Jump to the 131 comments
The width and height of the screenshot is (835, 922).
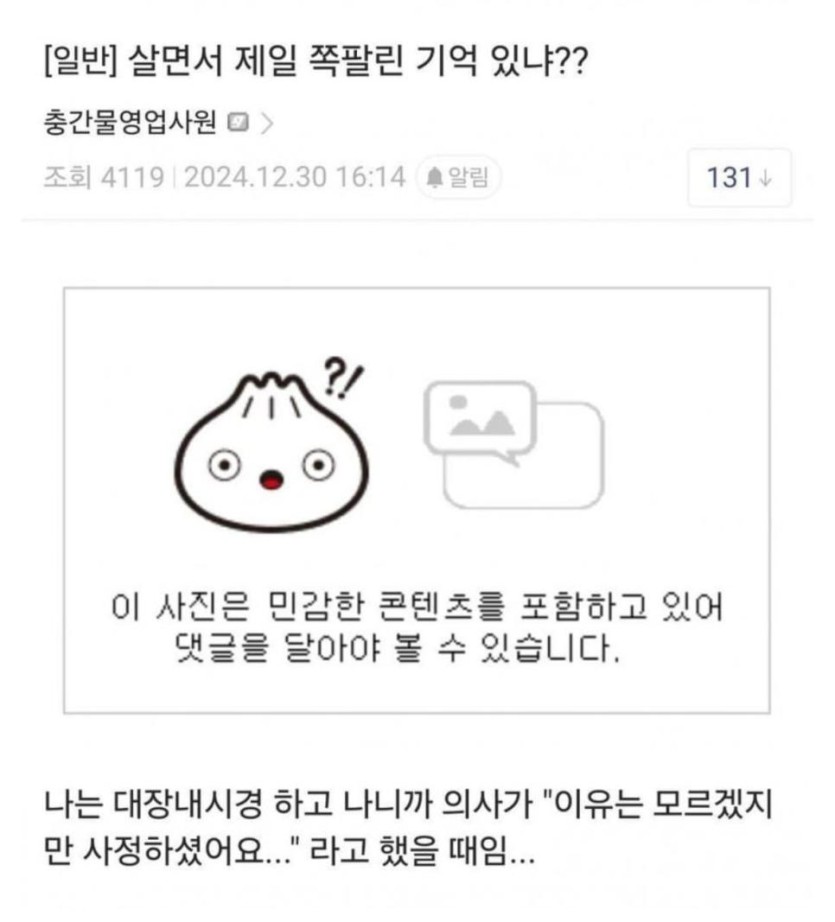[x=740, y=178]
